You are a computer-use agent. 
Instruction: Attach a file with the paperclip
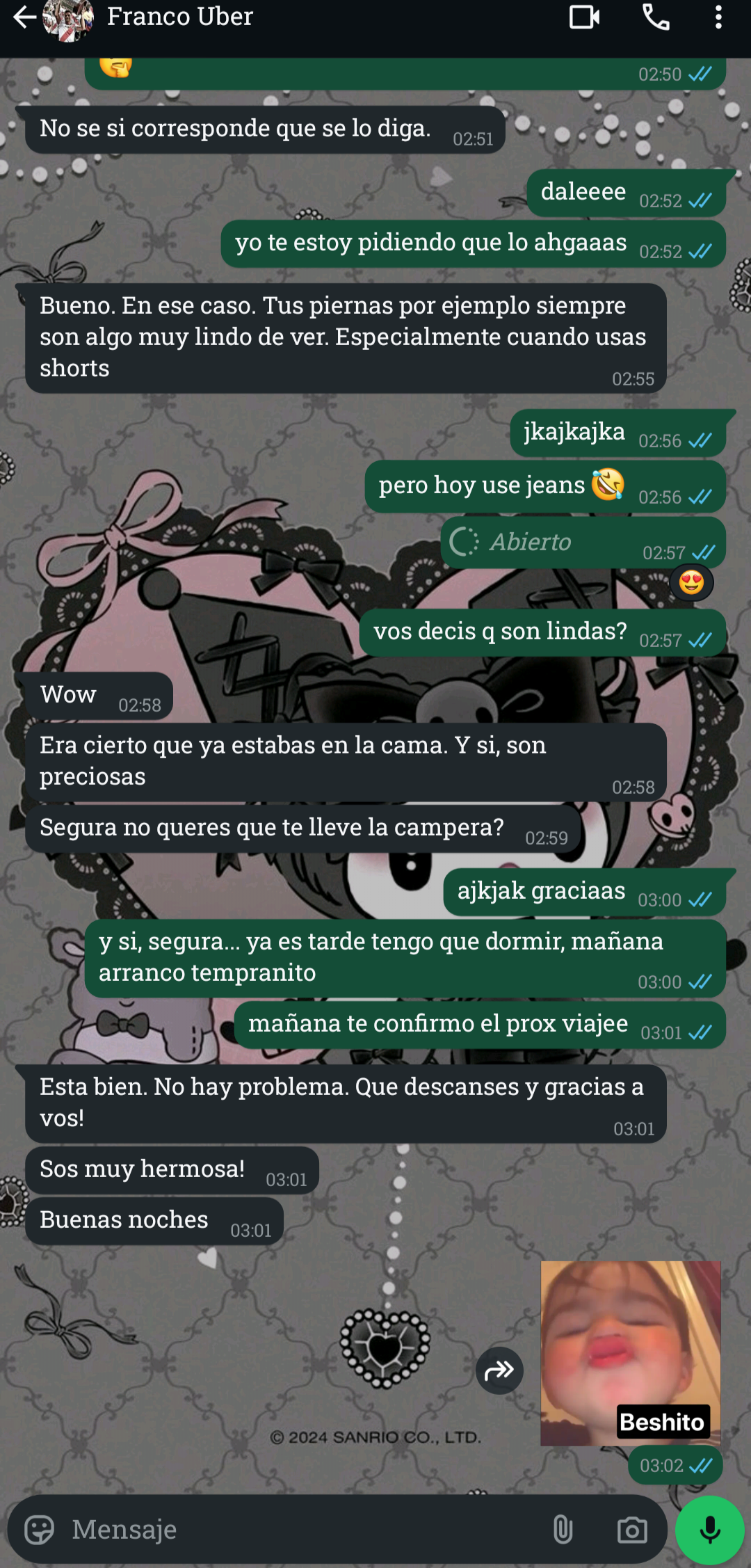tap(563, 1530)
